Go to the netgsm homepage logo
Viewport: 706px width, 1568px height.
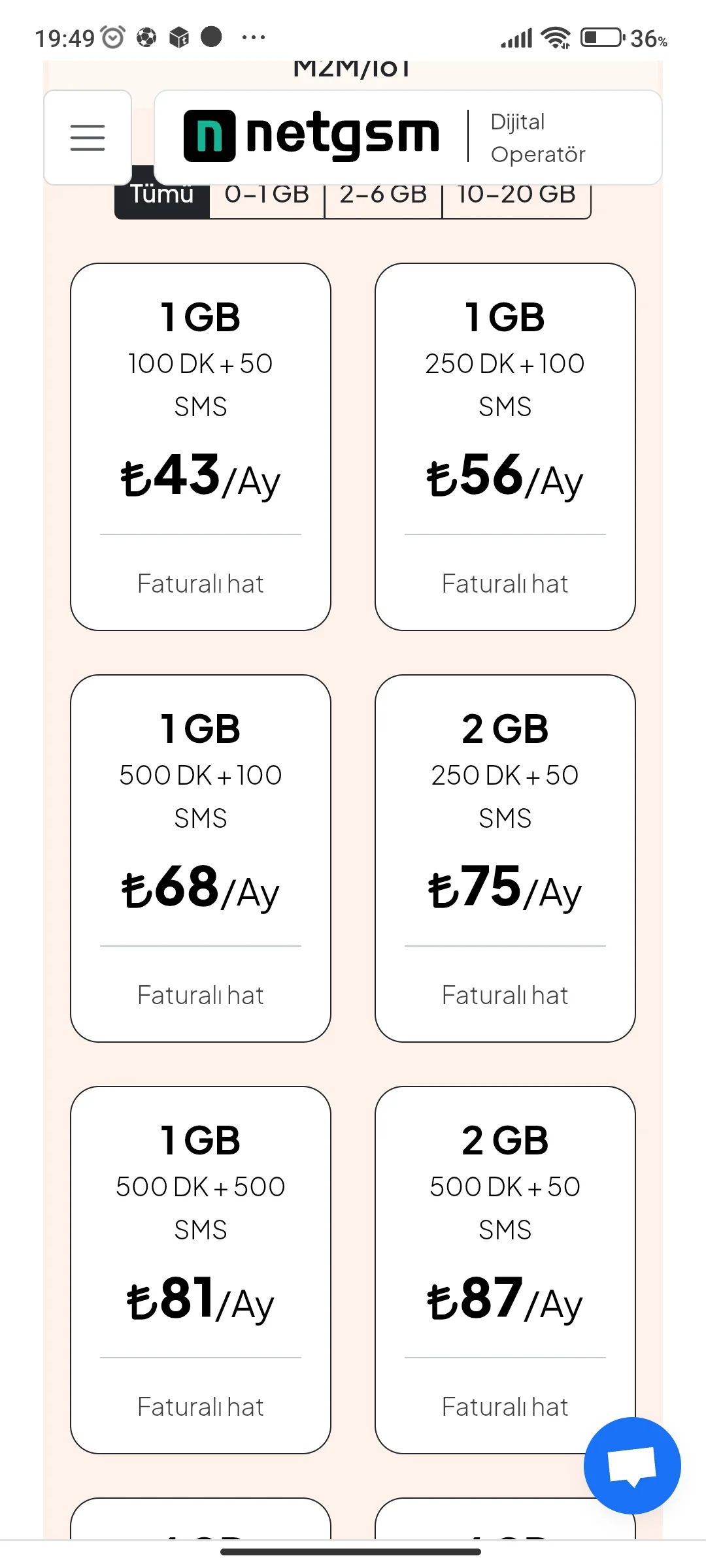312,136
